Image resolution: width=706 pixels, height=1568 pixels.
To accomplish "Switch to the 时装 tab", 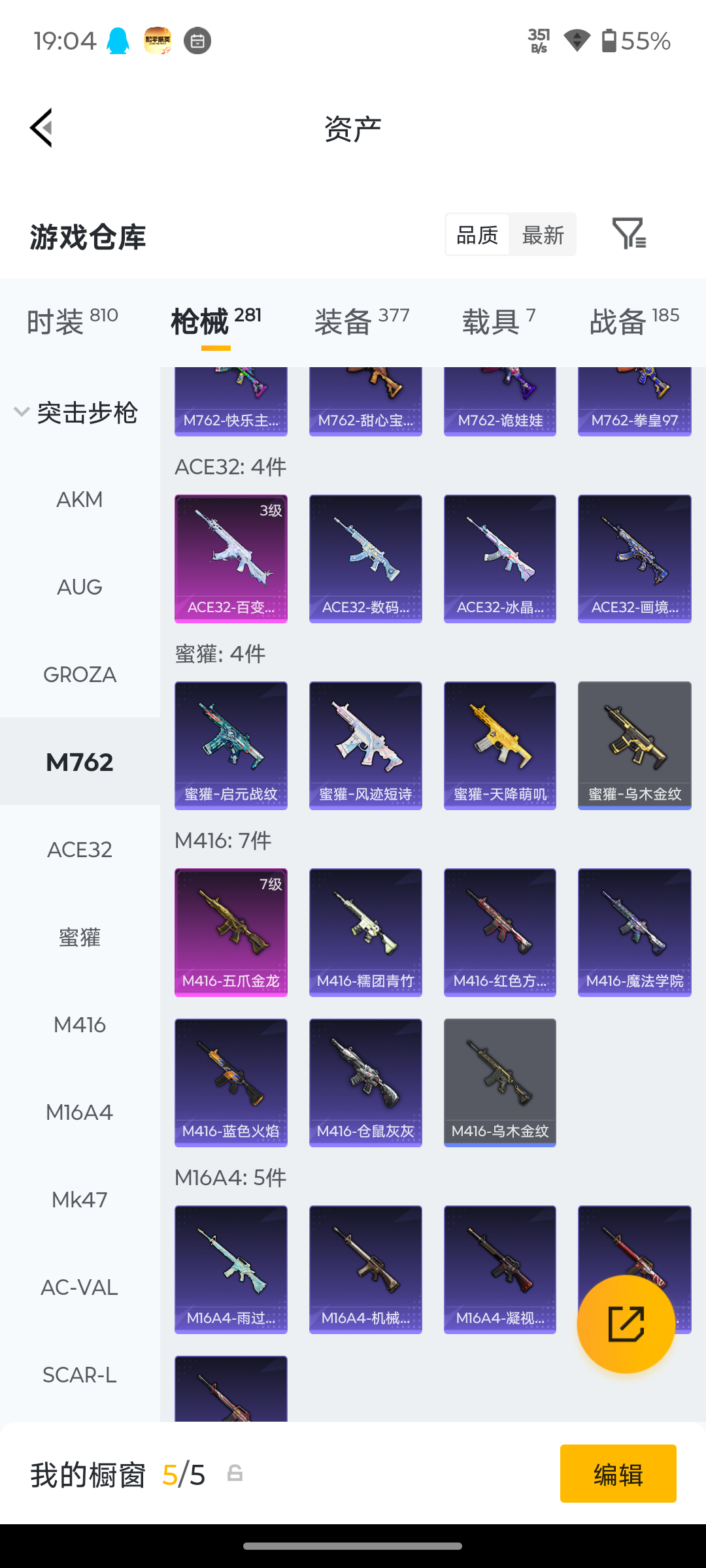I will 72,321.
